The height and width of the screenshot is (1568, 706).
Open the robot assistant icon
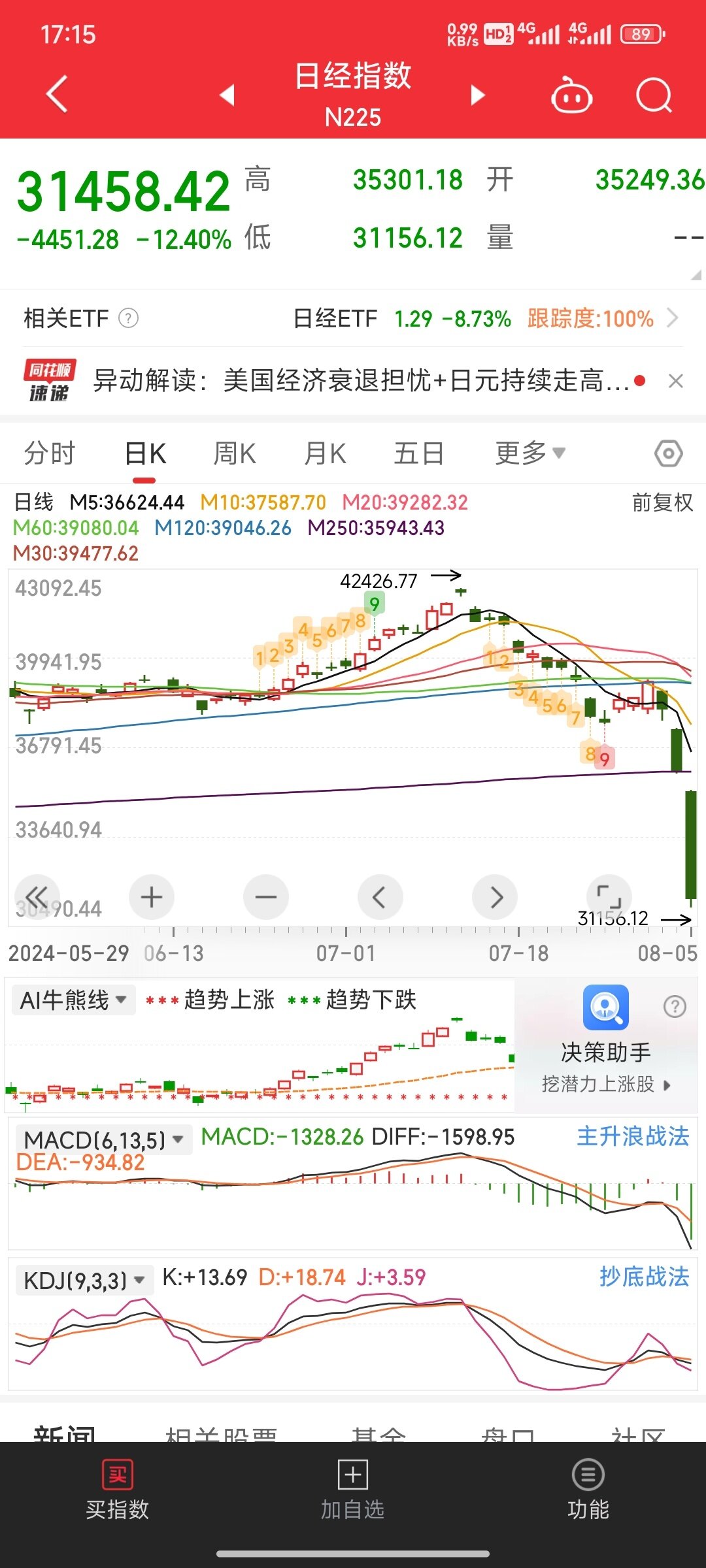pyautogui.click(x=572, y=95)
